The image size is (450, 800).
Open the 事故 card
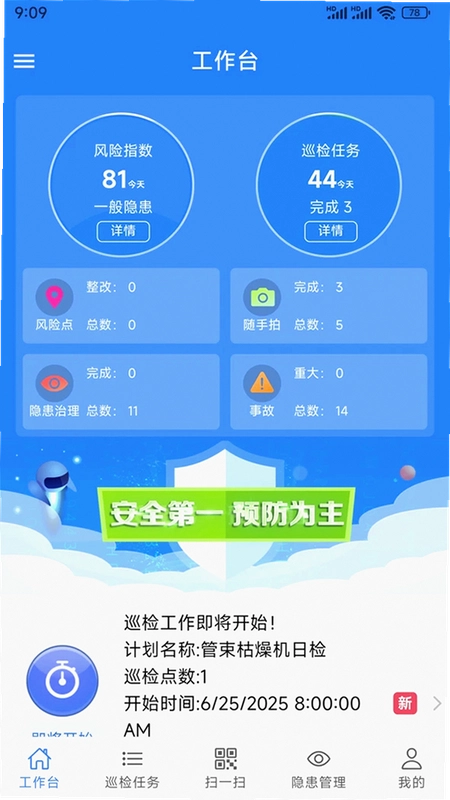point(329,392)
